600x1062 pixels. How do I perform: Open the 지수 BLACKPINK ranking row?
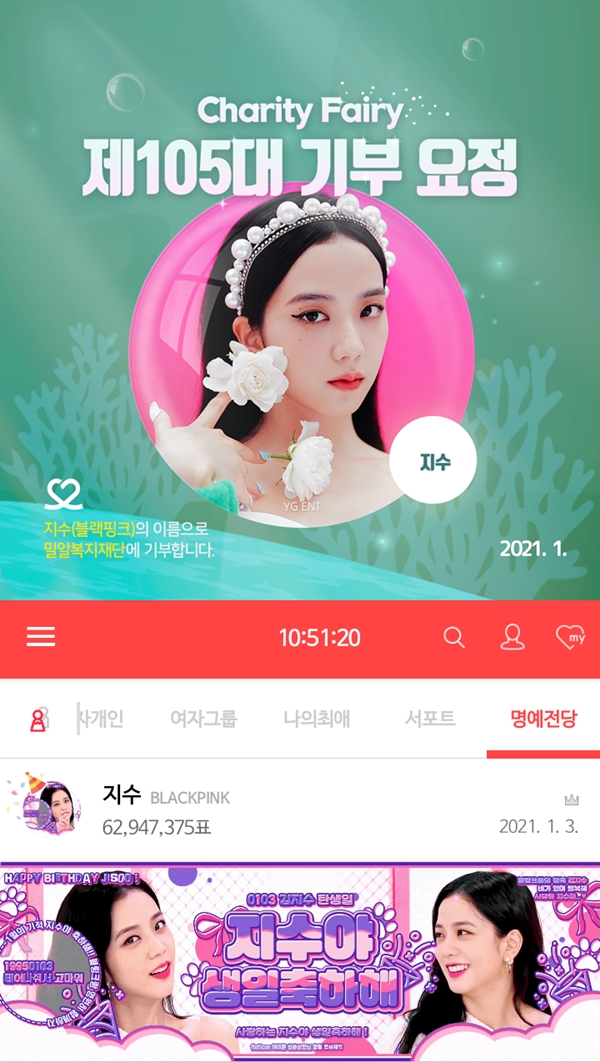pyautogui.click(x=300, y=810)
